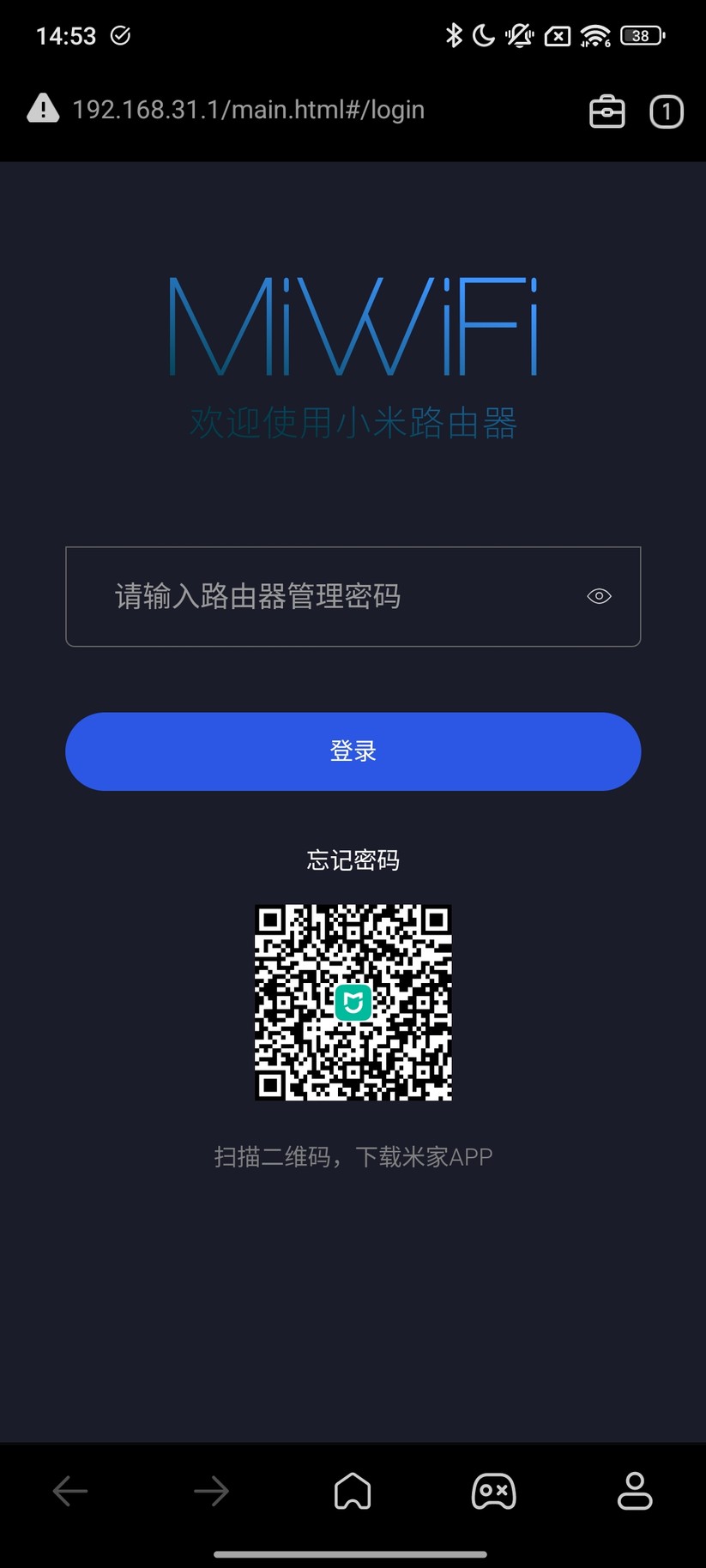Tap the back arrow in bottom navigation
The image size is (706, 1568).
pyautogui.click(x=70, y=1491)
